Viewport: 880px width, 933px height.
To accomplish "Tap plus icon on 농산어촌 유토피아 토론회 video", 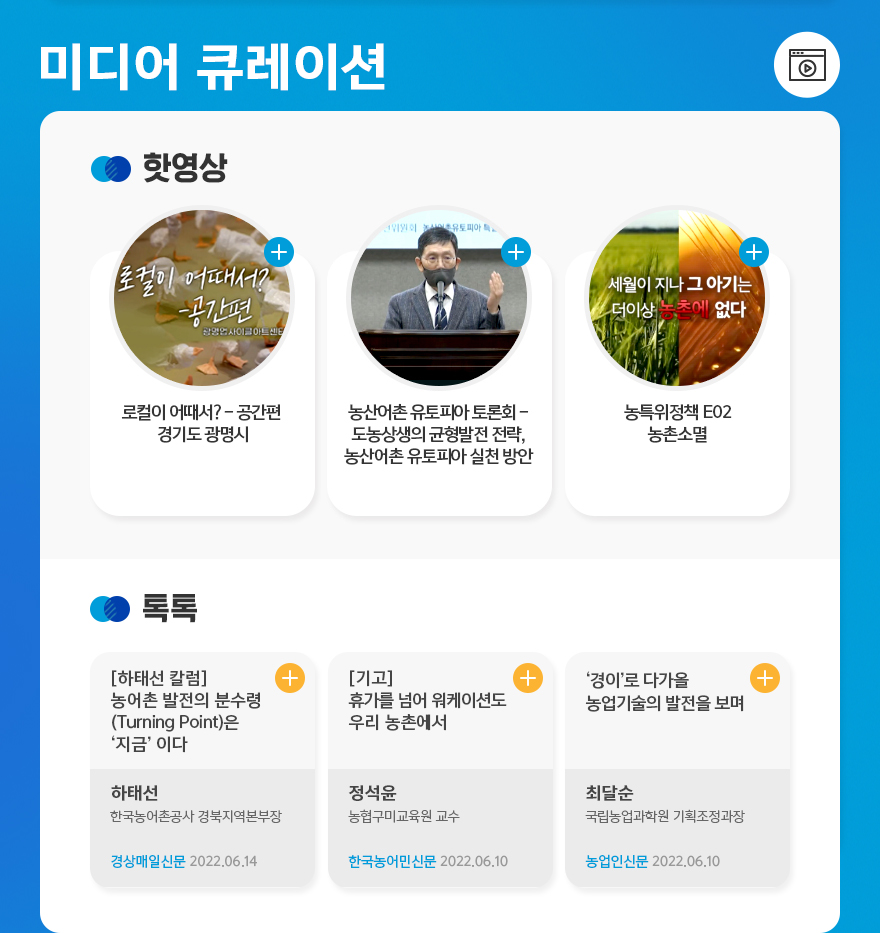I will (515, 252).
